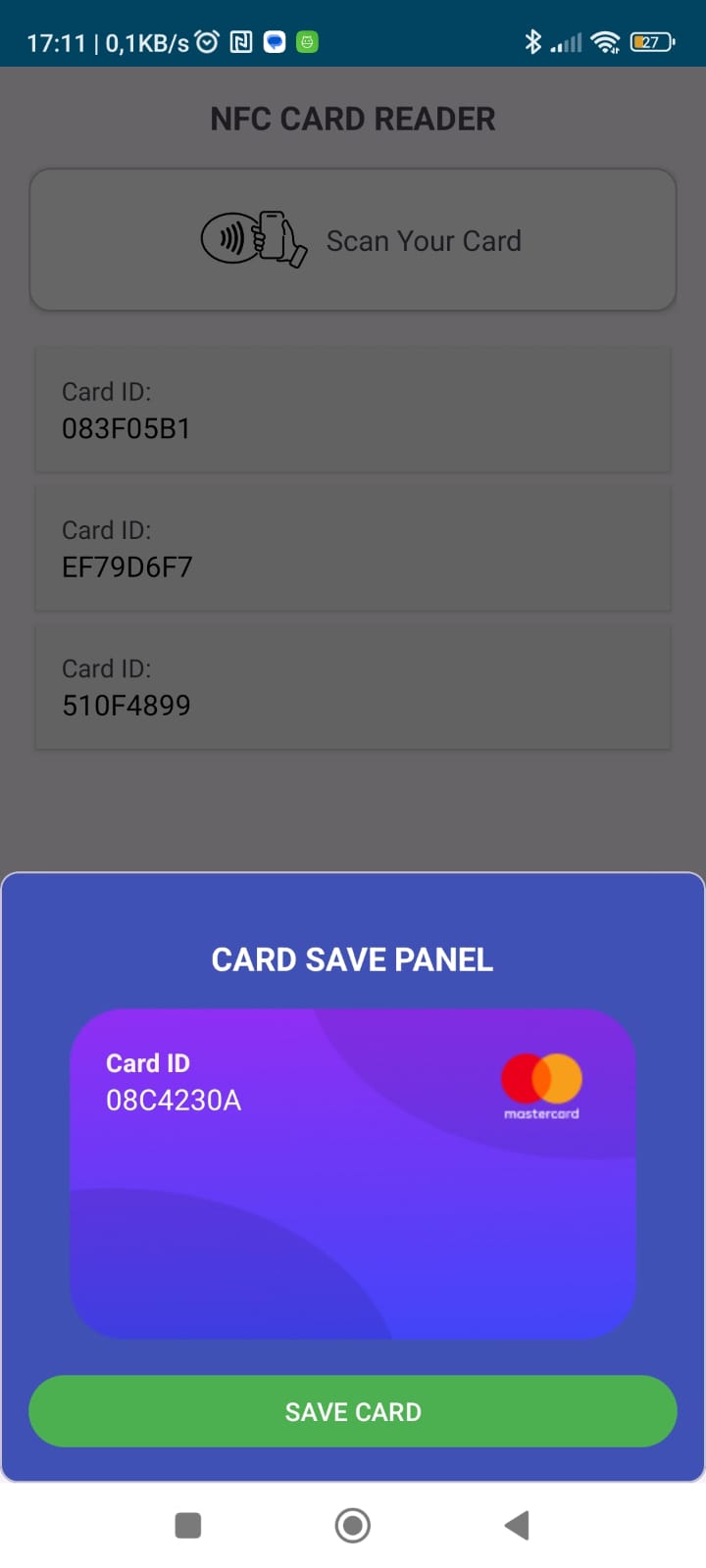Tap the CARD SAVE PANEL title
The height and width of the screenshot is (1568, 706).
351,958
